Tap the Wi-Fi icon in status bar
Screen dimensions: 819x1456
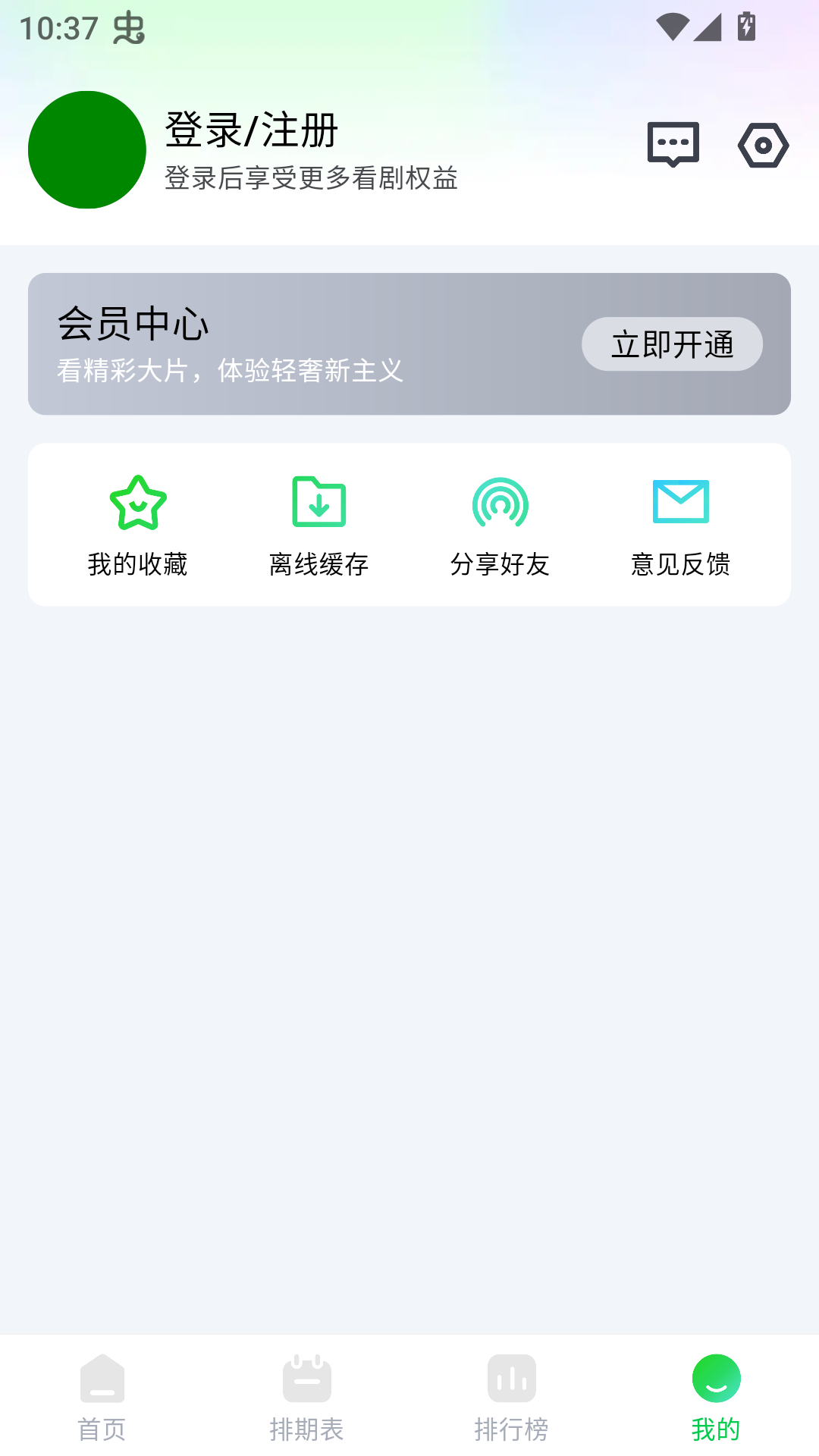click(673, 25)
